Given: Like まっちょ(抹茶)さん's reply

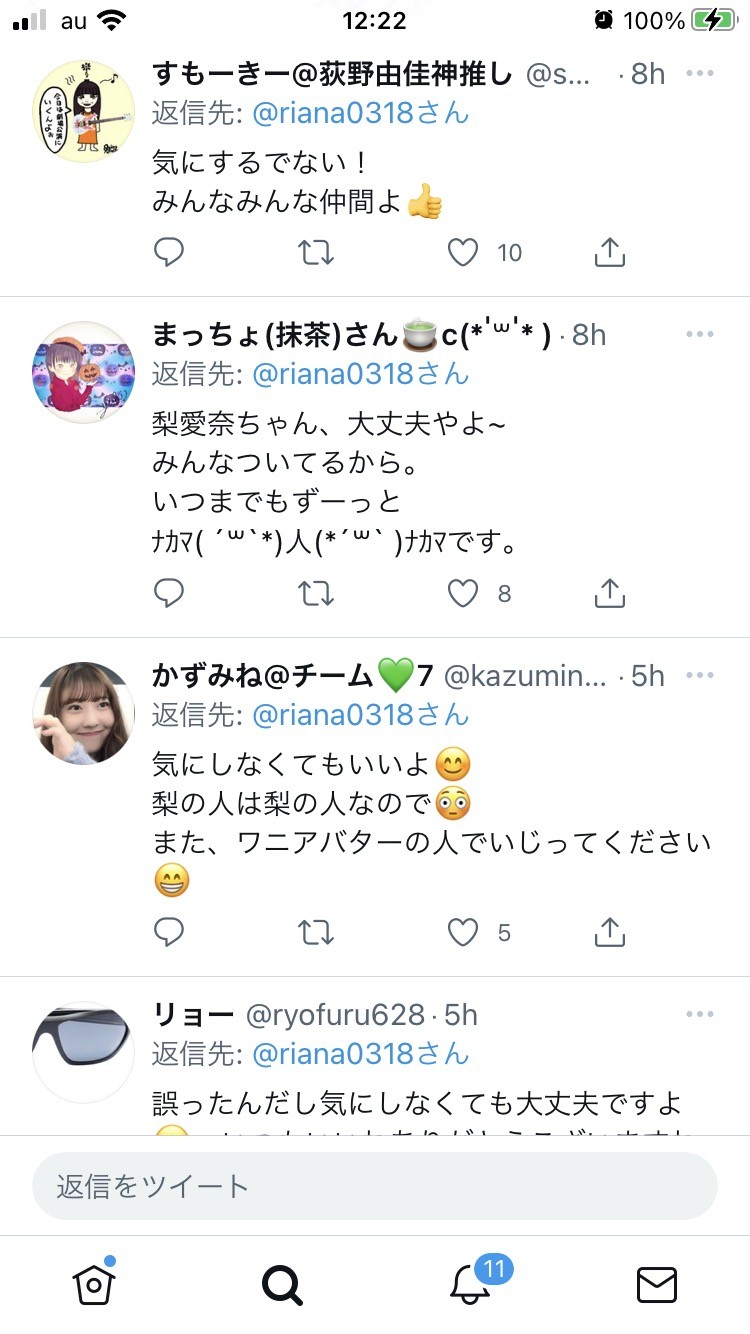Looking at the screenshot, I should click(463, 594).
